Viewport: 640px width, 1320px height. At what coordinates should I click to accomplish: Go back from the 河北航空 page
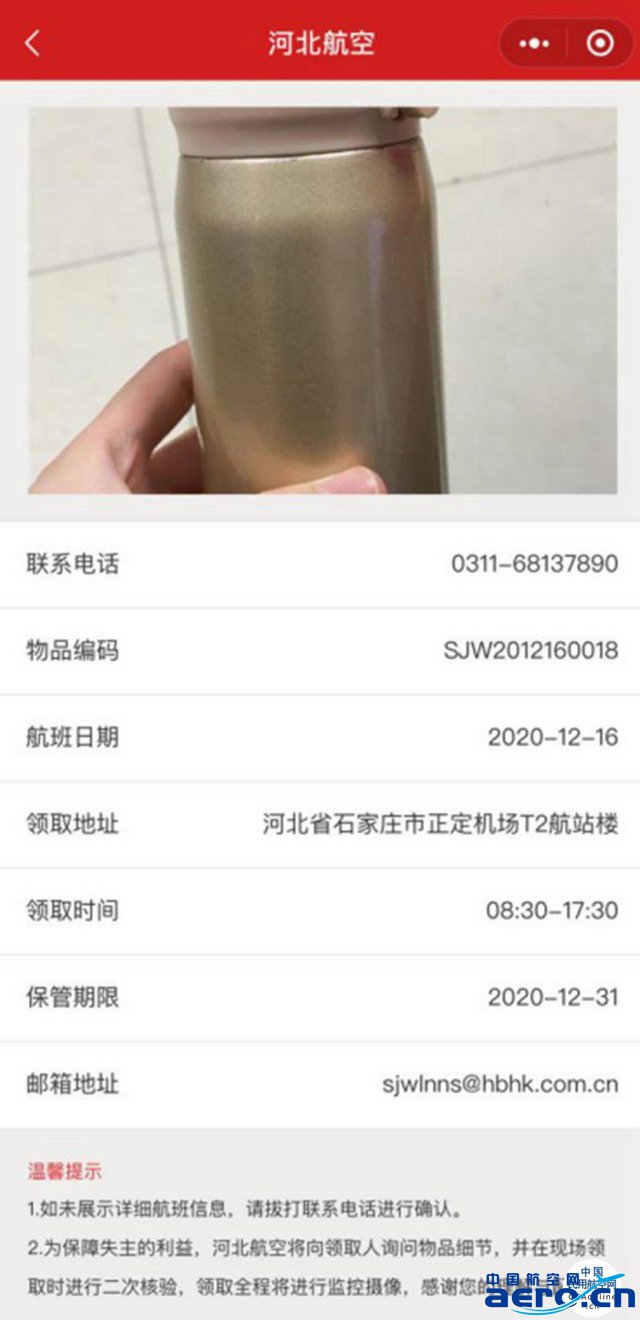pos(33,43)
